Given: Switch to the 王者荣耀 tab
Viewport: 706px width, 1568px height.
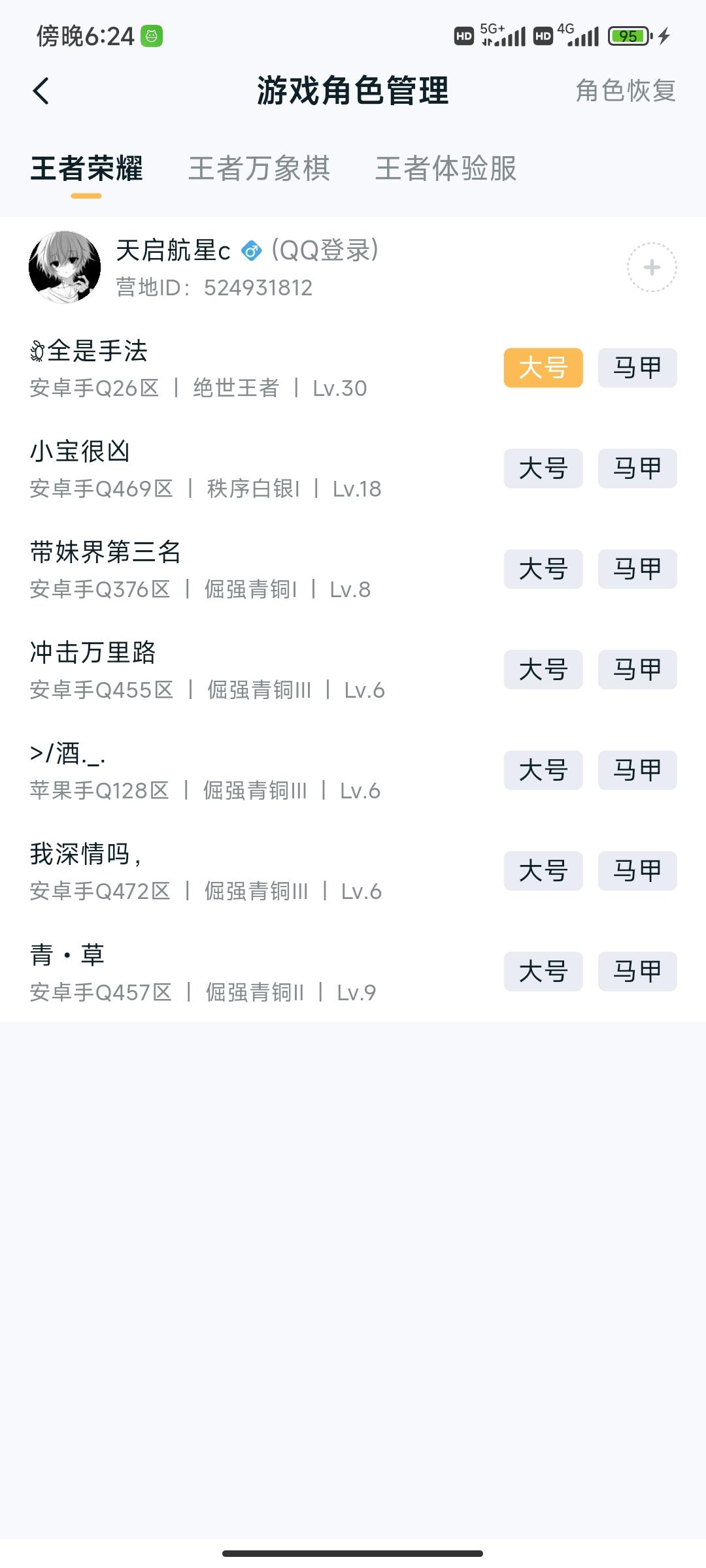Looking at the screenshot, I should pos(87,169).
